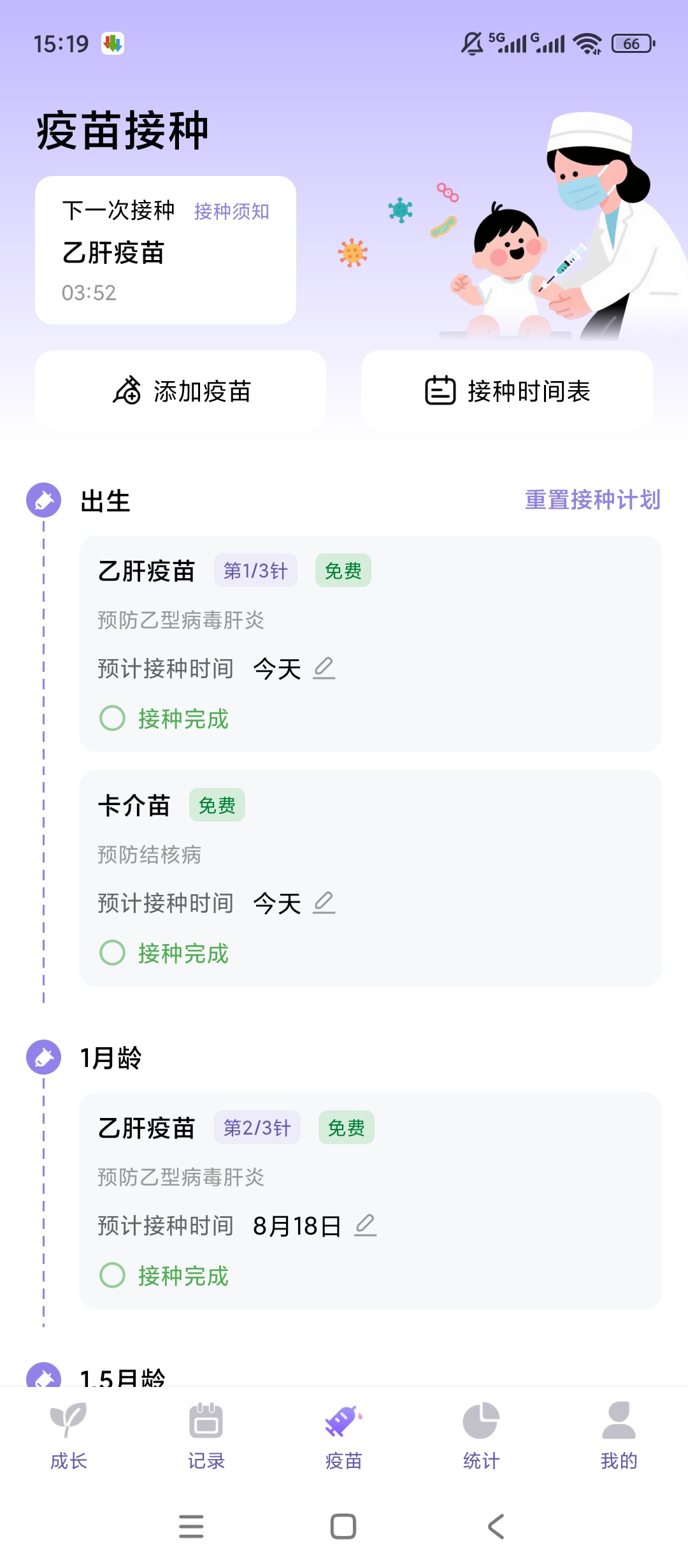This screenshot has height=1568, width=688.
Task: Tap the 添加疫苗 button
Action: click(180, 390)
